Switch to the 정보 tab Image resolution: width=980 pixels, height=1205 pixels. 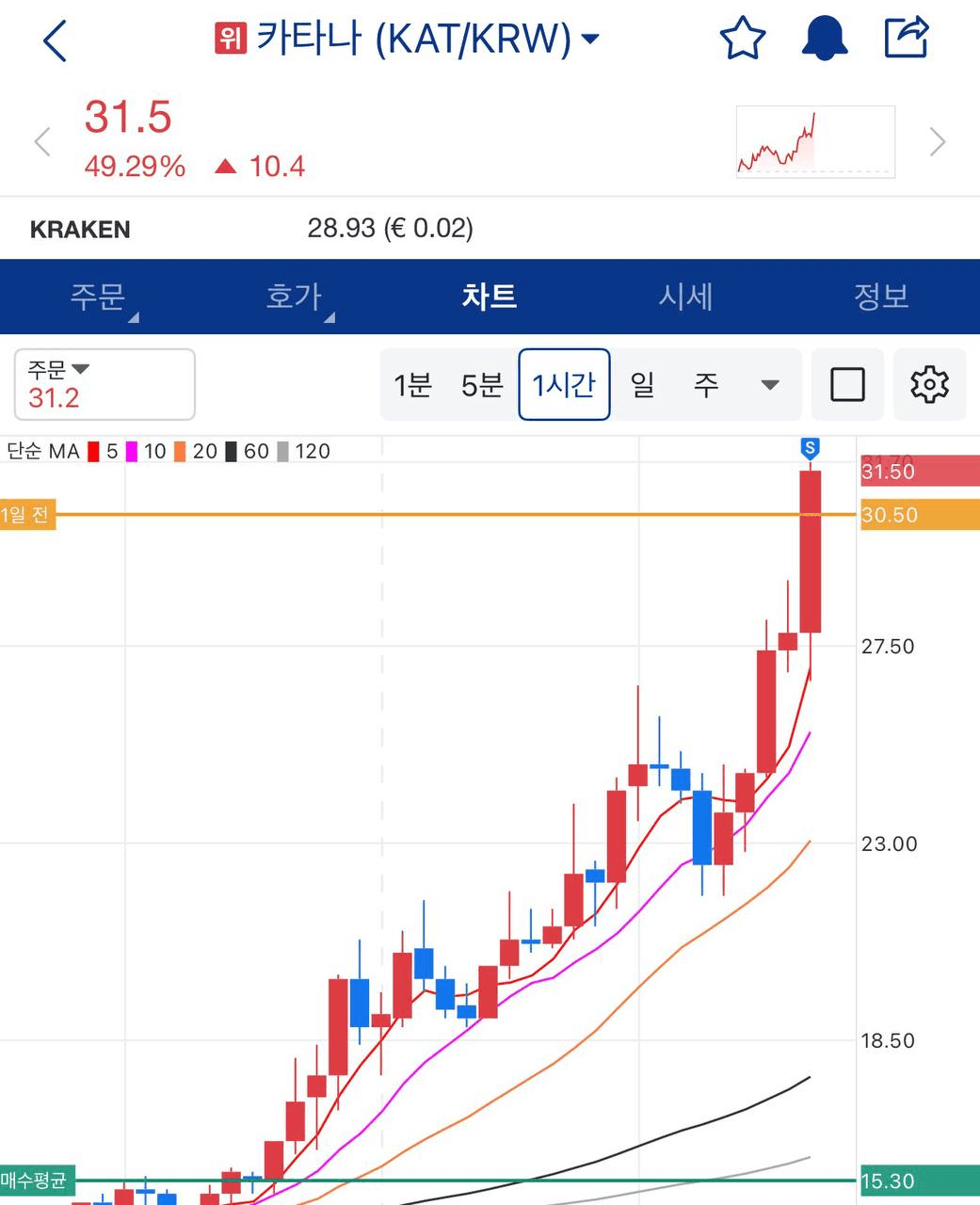881,297
